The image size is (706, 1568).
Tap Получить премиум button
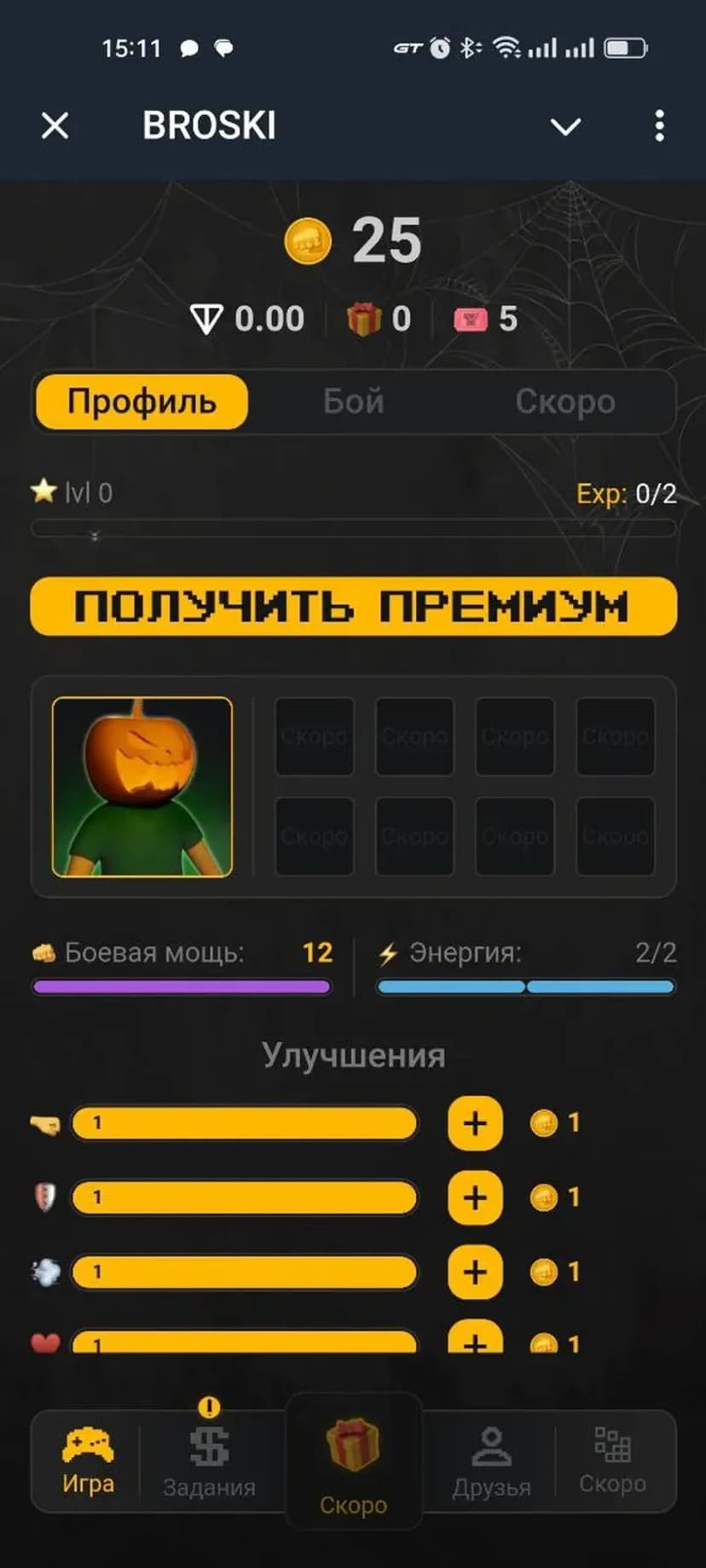point(353,607)
